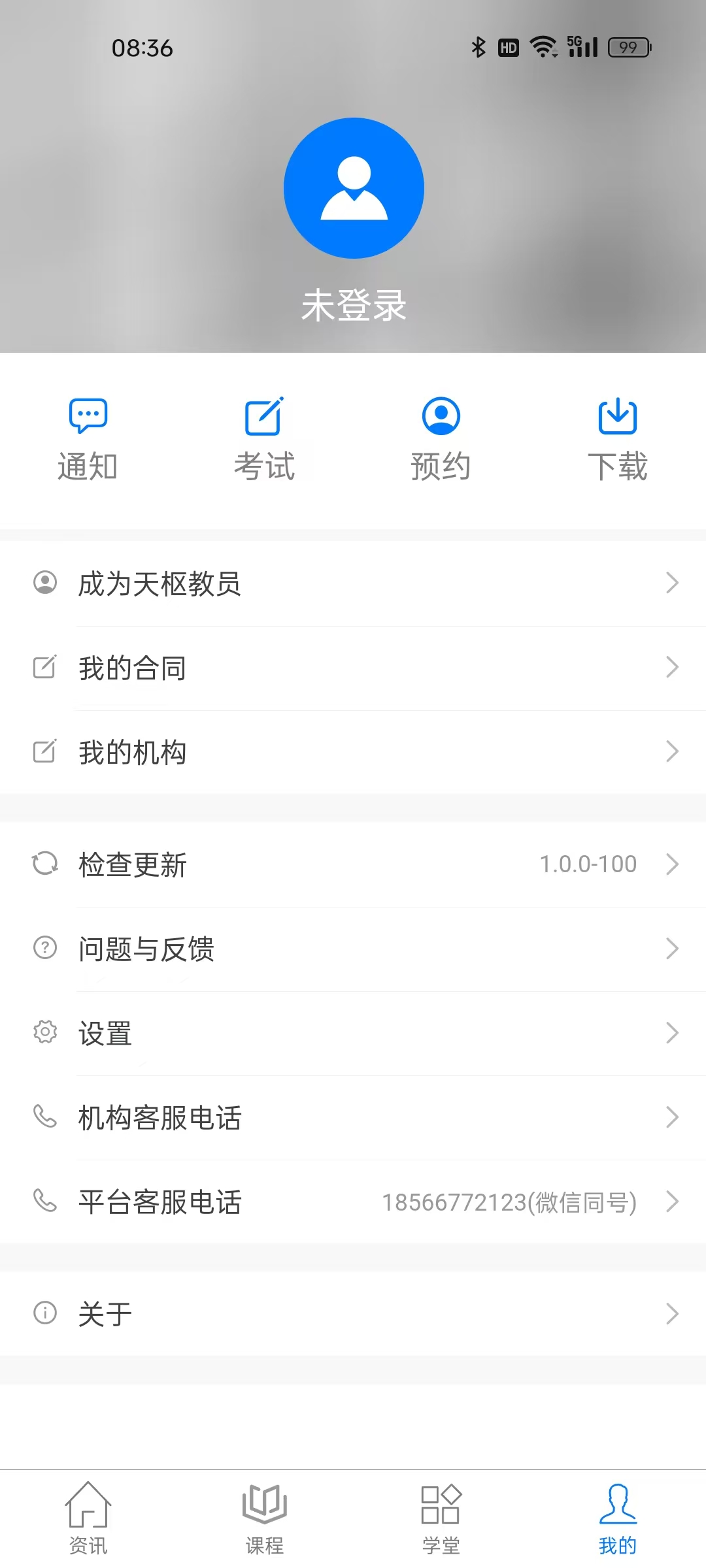Screen dimensions: 706x1568
Task: Open 下载 downloads shortcut
Action: coord(617,439)
